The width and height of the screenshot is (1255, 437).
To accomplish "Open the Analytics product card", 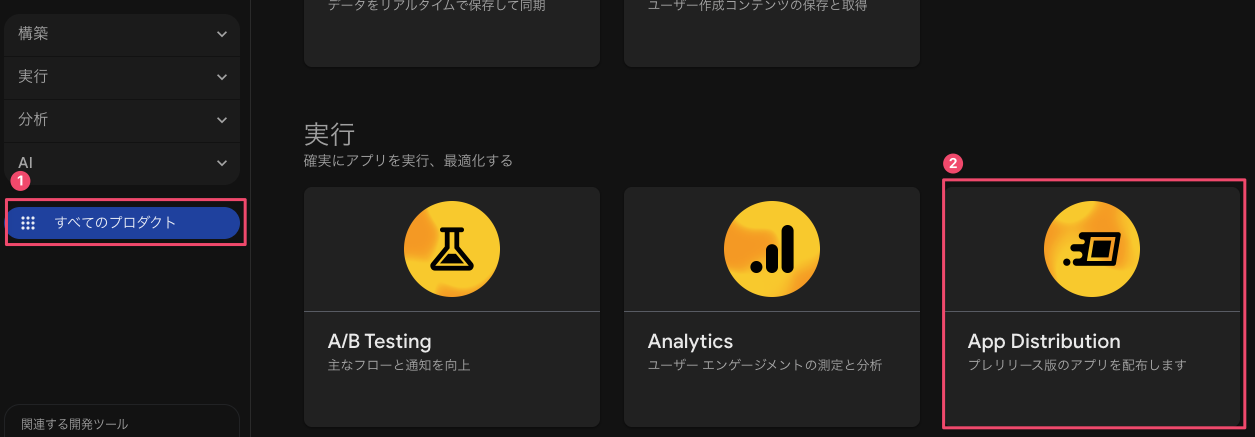I will tap(771, 306).
